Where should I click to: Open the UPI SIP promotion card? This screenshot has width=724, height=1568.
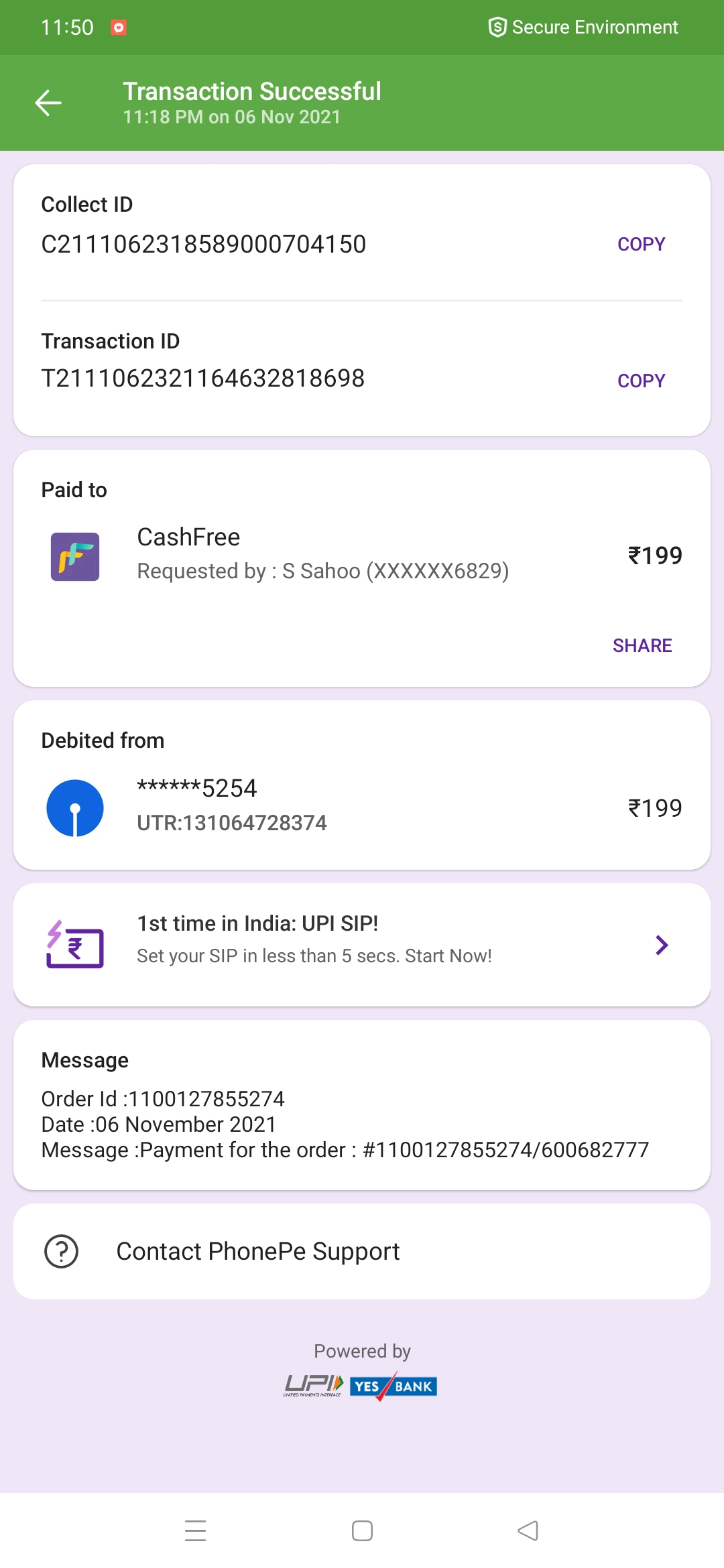pos(362,944)
